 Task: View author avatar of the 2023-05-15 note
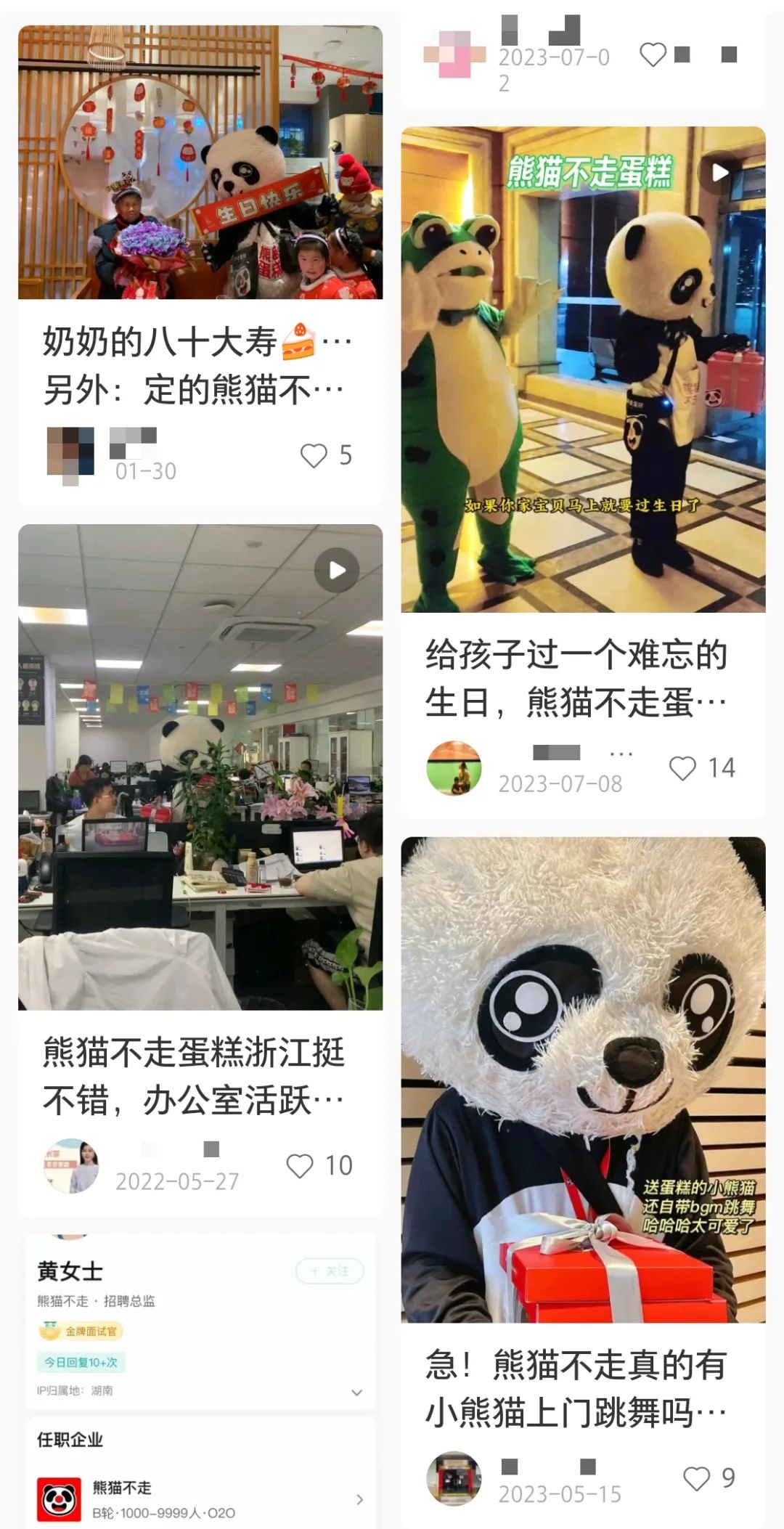[454, 1478]
